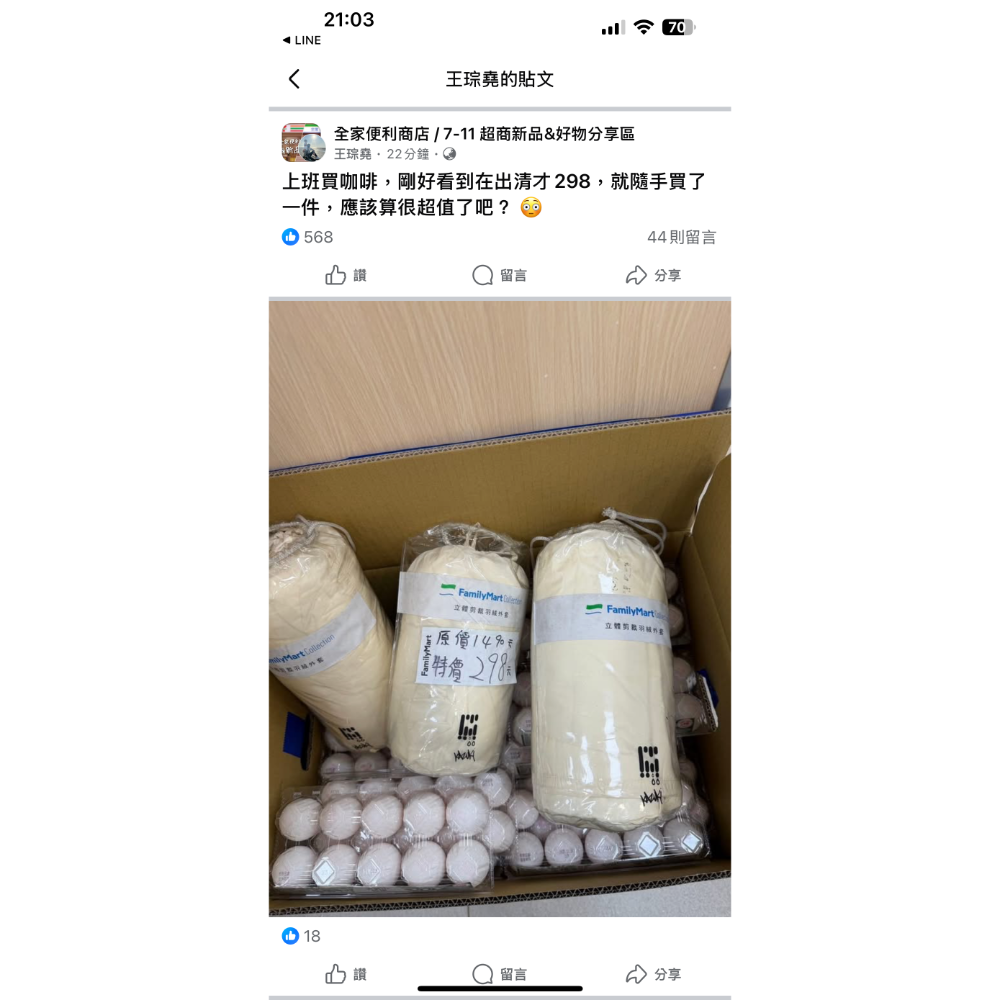Share the post about the 298 clearance

[x=653, y=275]
